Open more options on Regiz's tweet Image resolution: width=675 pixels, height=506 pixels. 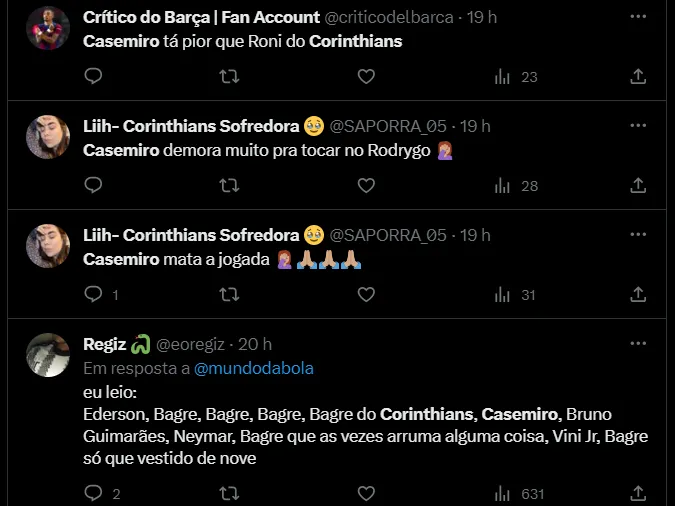pos(638,344)
